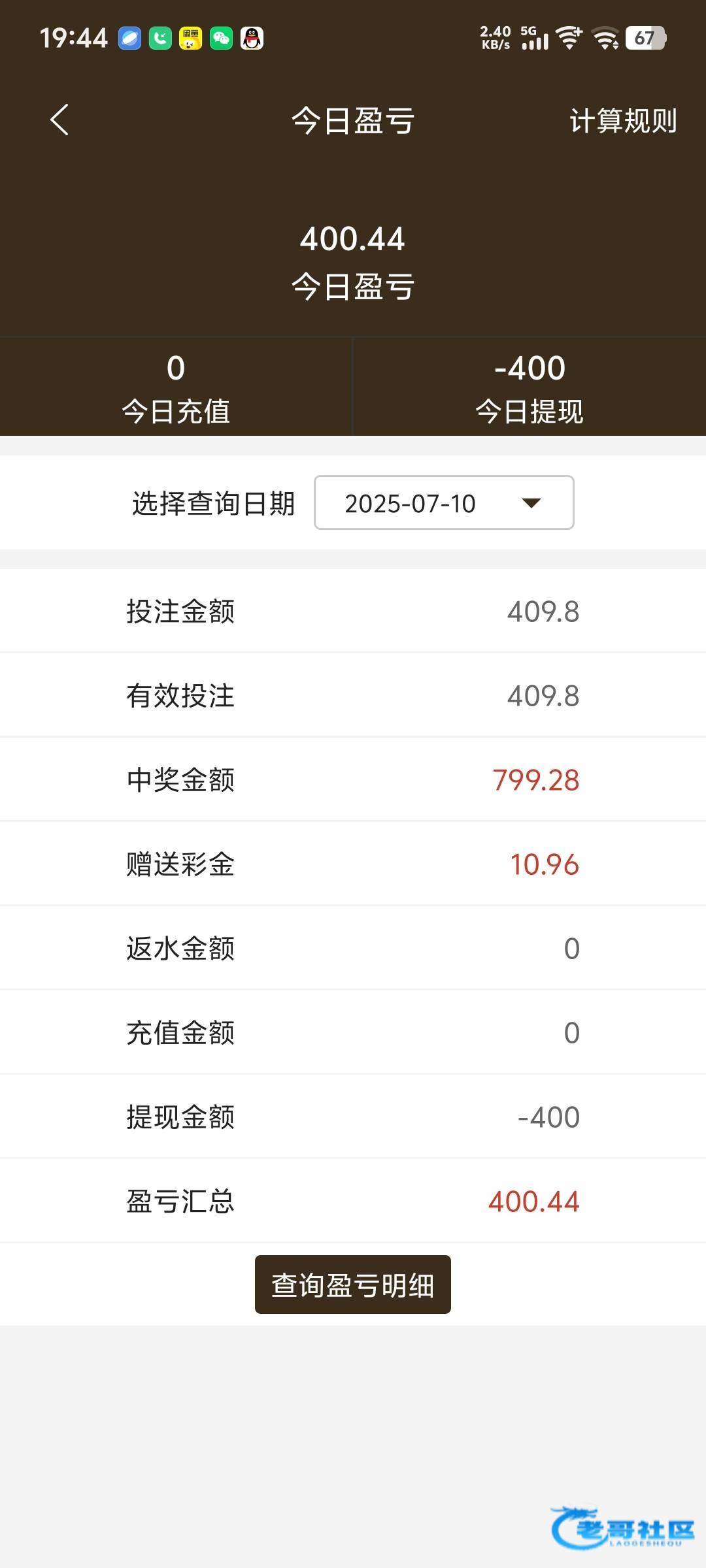Screen dimensions: 706x1568
Task: Tap the 查询盈亏明细 button
Action: click(353, 1284)
